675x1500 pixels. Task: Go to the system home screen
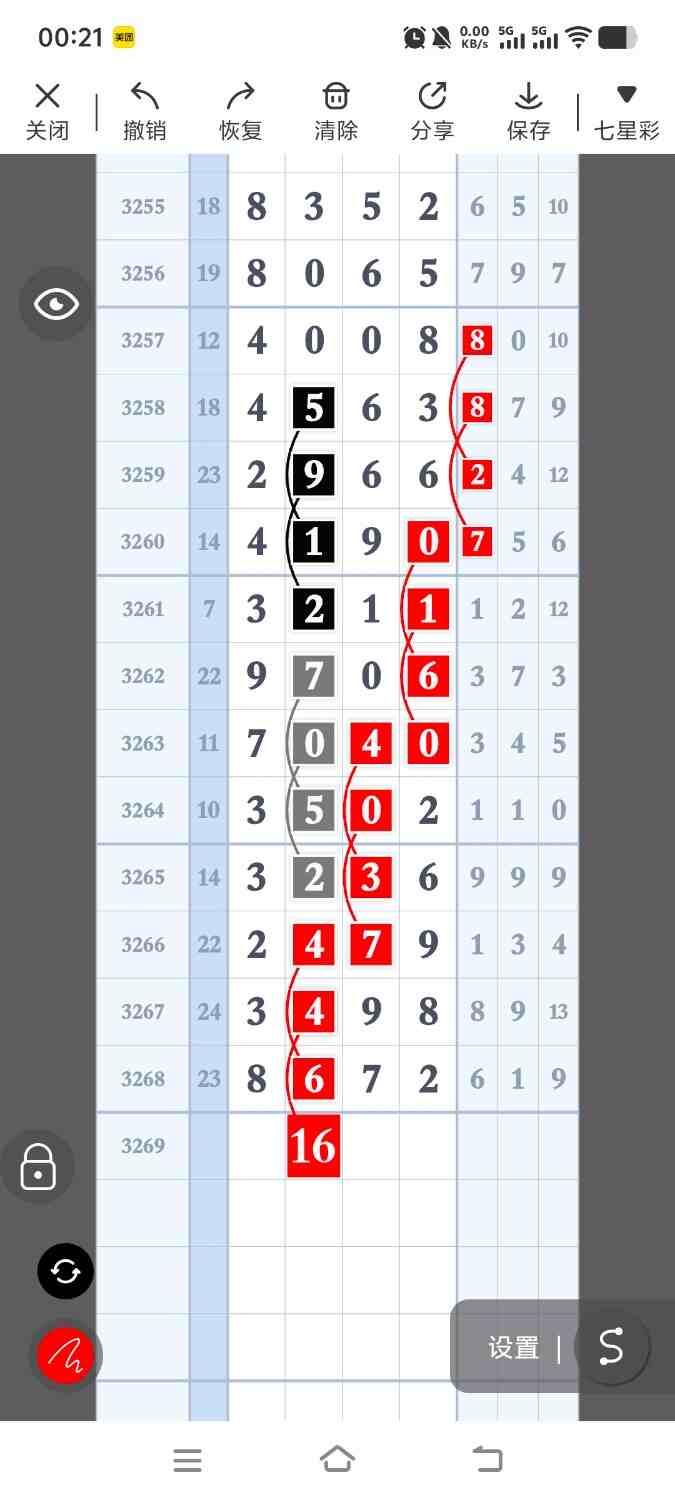337,1459
